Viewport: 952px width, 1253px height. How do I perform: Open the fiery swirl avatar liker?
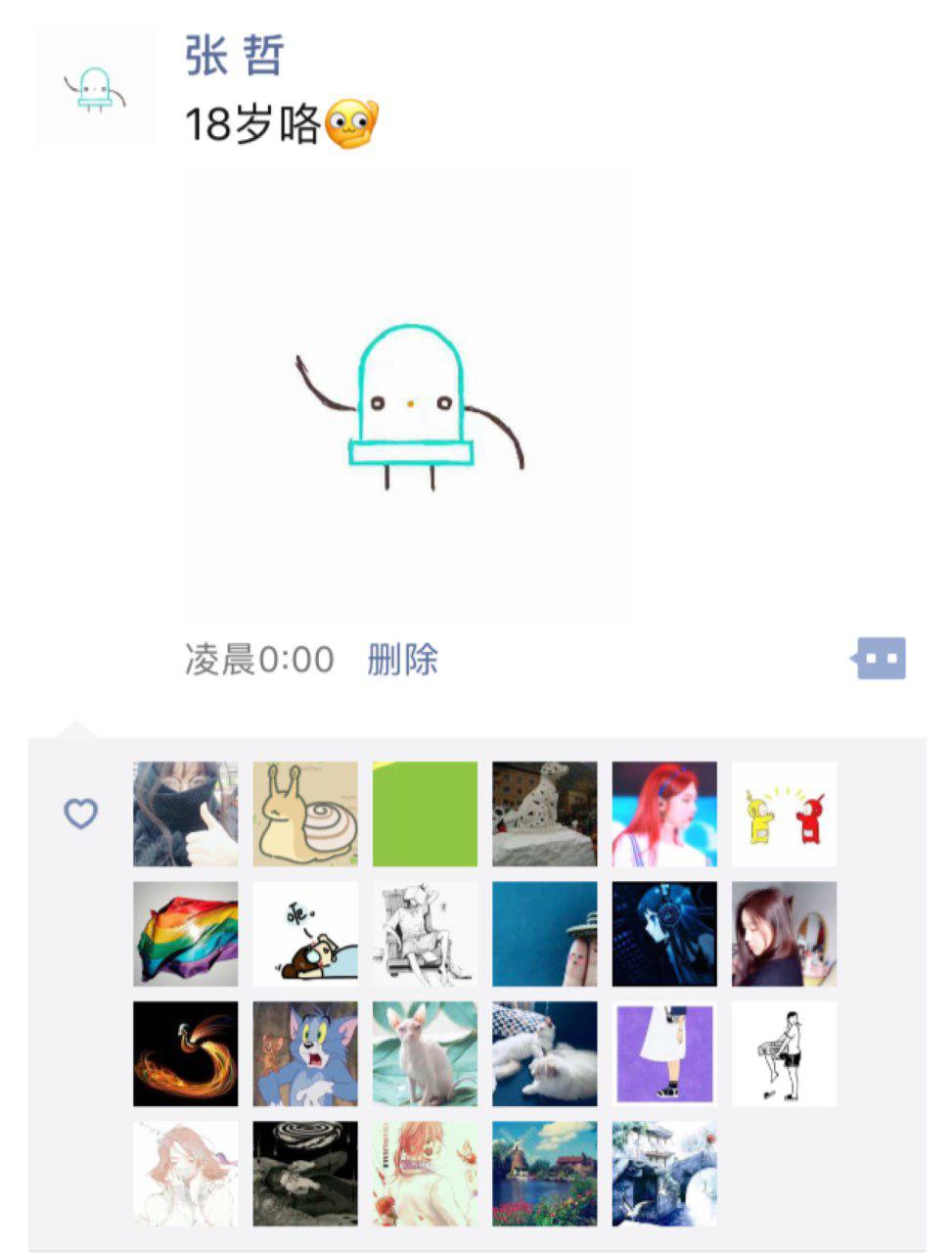pos(185,1053)
